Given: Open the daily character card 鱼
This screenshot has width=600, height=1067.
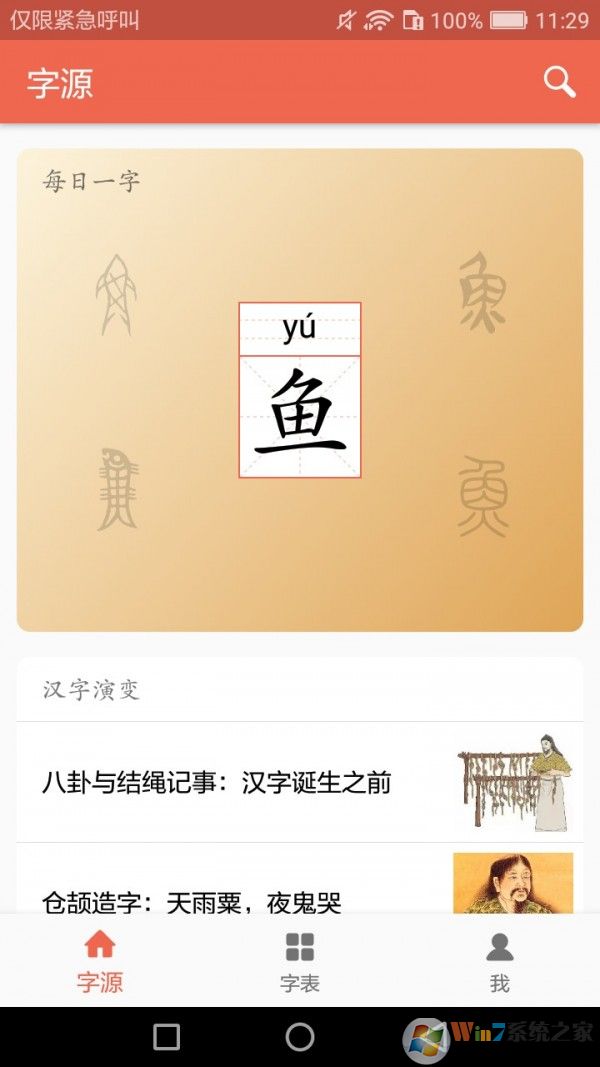Looking at the screenshot, I should 300,391.
